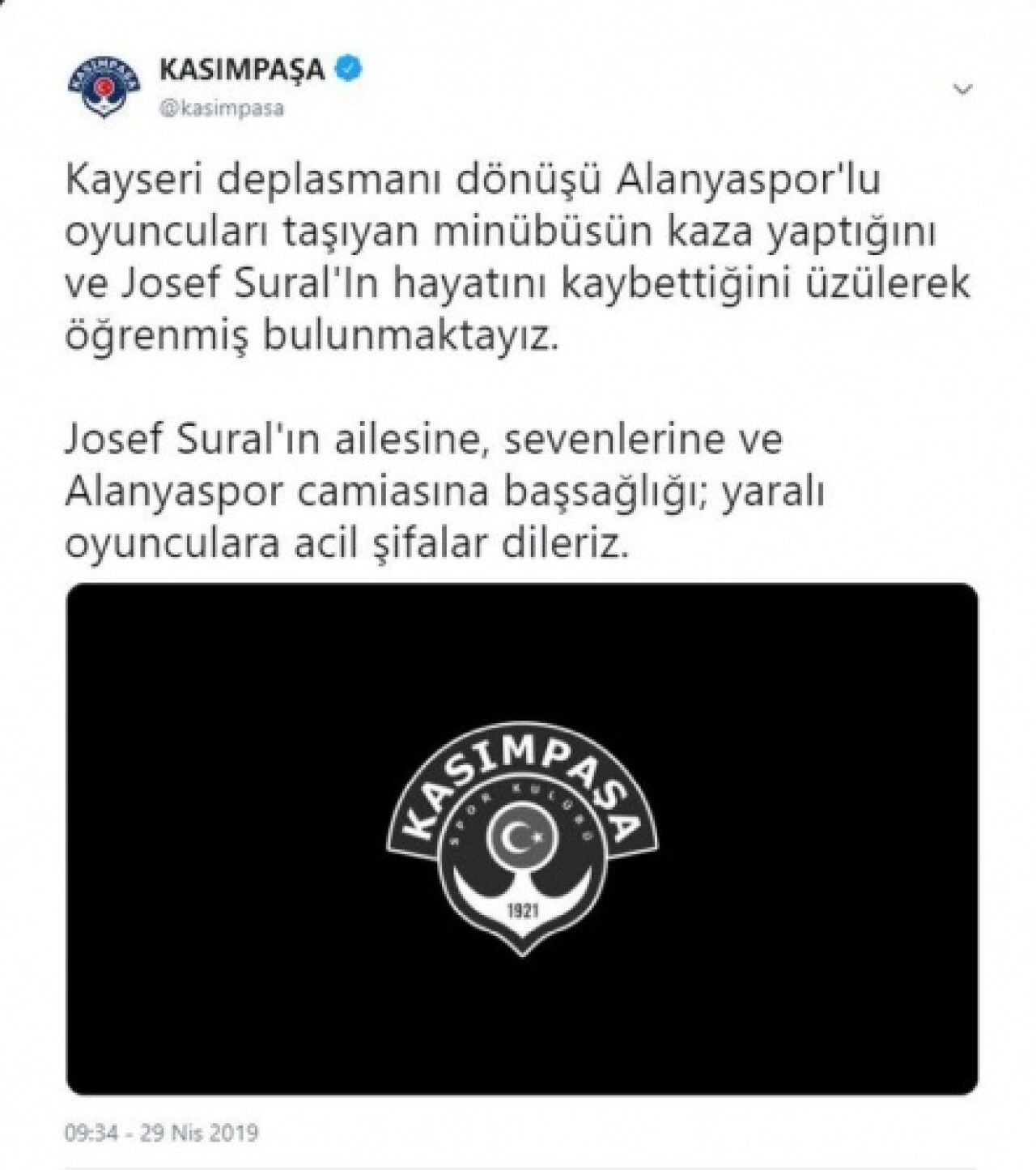Screen dimensions: 1036x1170
Task: Expand the tweet options chevron
Action: 962,89
